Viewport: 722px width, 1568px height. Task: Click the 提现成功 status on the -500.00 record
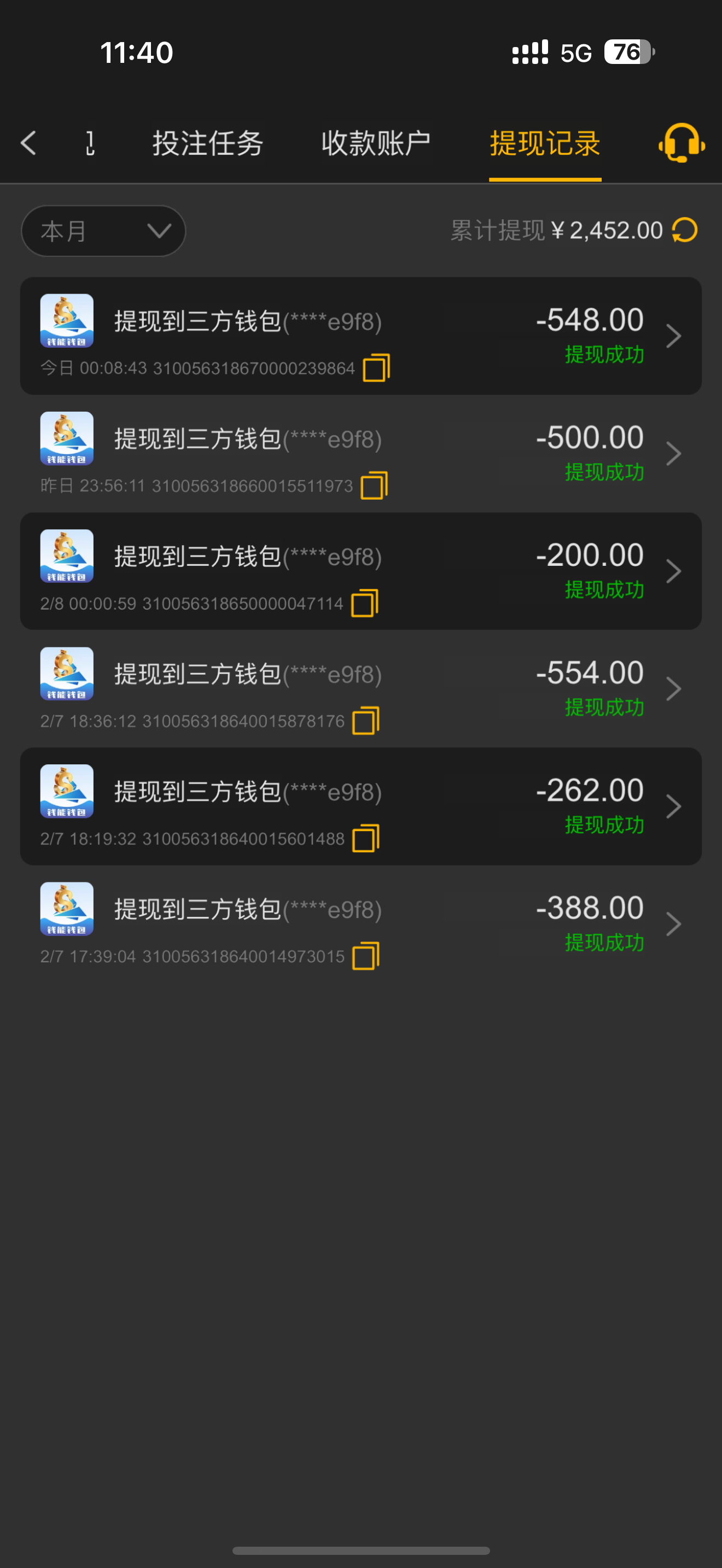tap(604, 472)
